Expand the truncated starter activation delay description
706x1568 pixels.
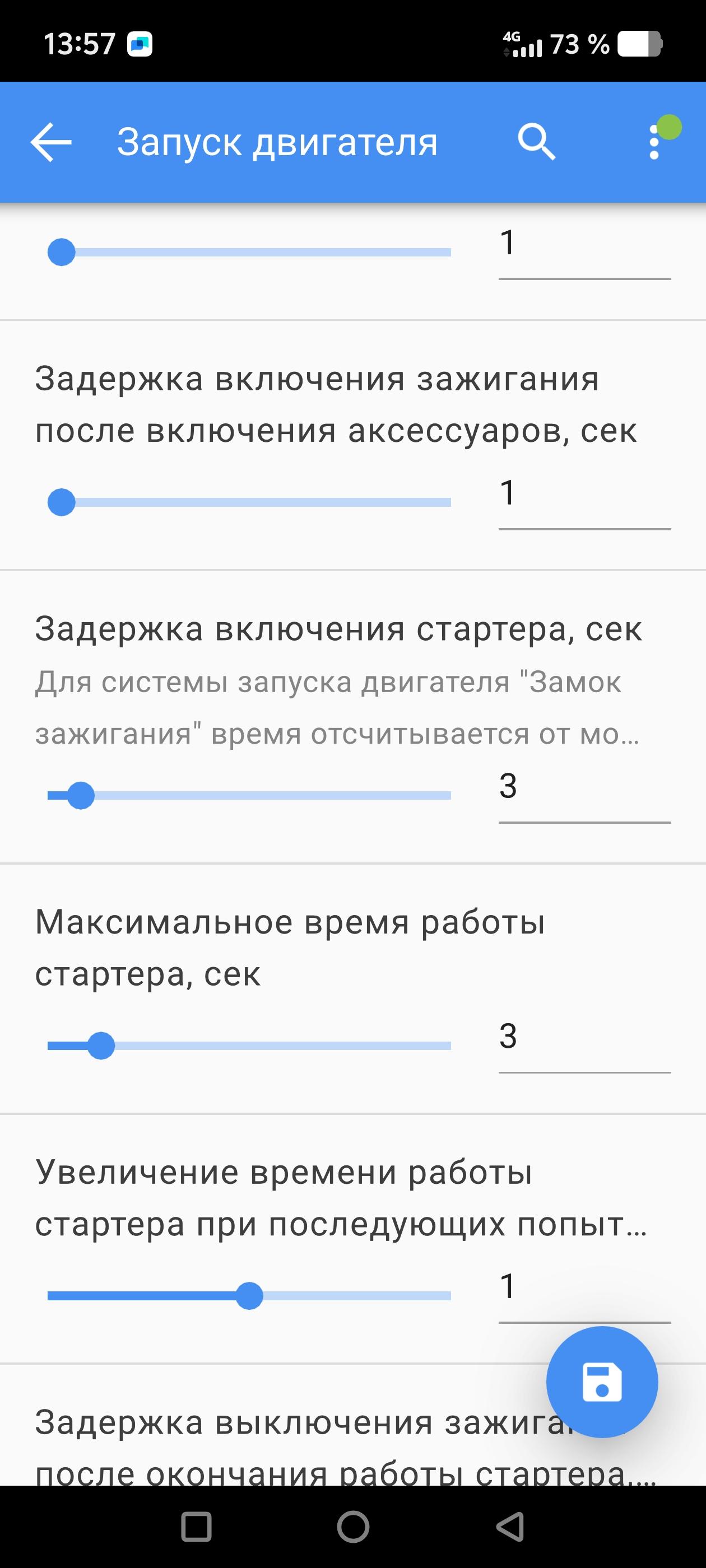336,708
